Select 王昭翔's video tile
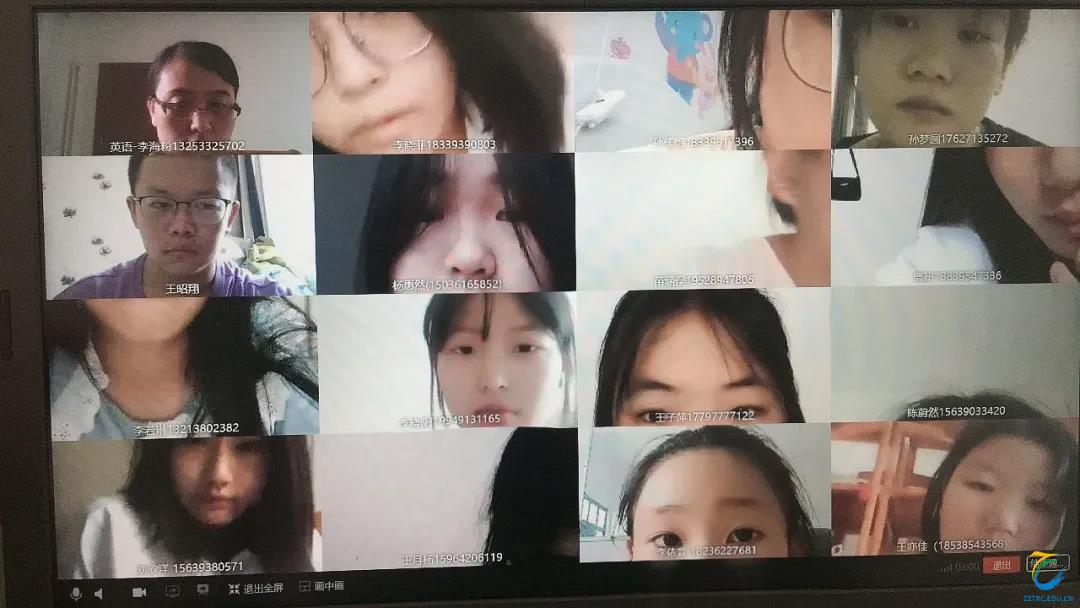Image resolution: width=1080 pixels, height=608 pixels. tap(178, 225)
